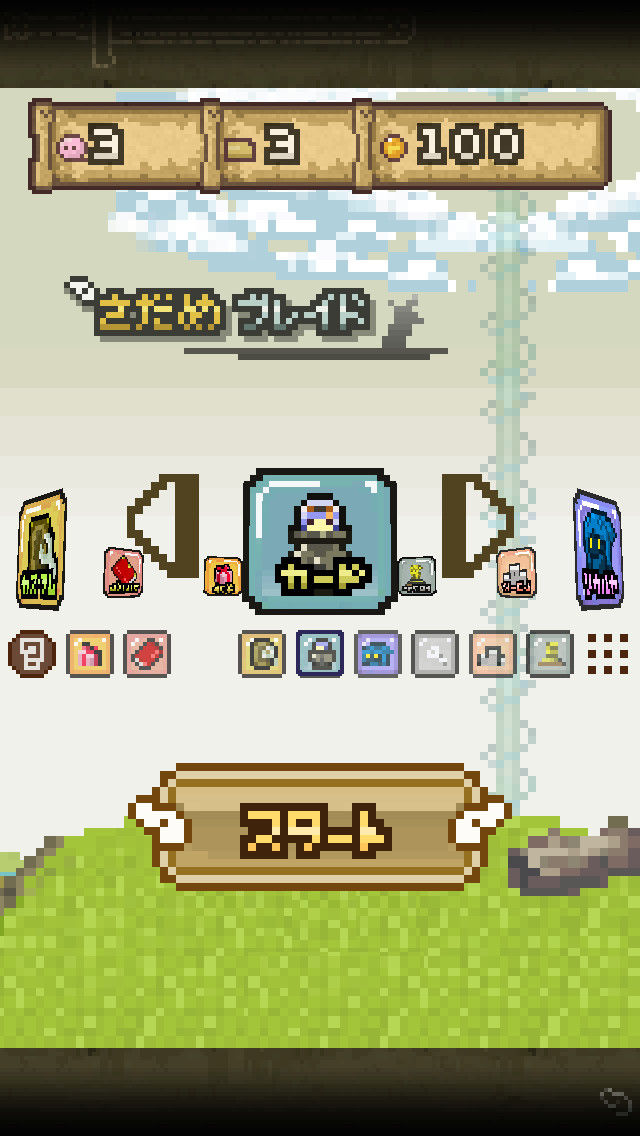The width and height of the screenshot is (640, 1136).
Task: Open the pink gift box icon
Action: click(89, 654)
